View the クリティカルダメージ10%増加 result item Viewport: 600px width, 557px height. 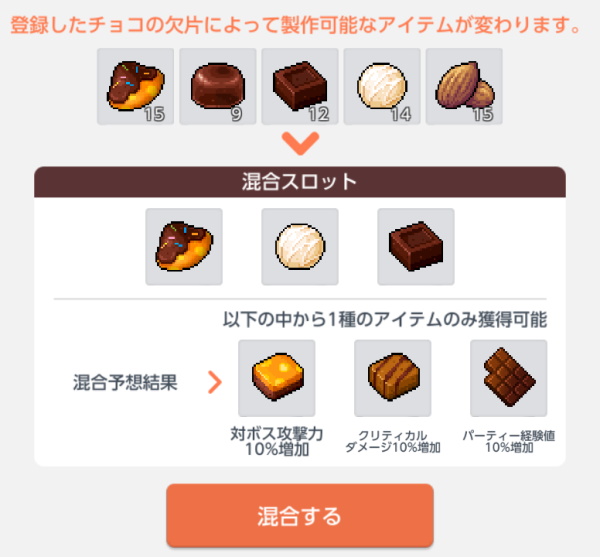point(393,378)
